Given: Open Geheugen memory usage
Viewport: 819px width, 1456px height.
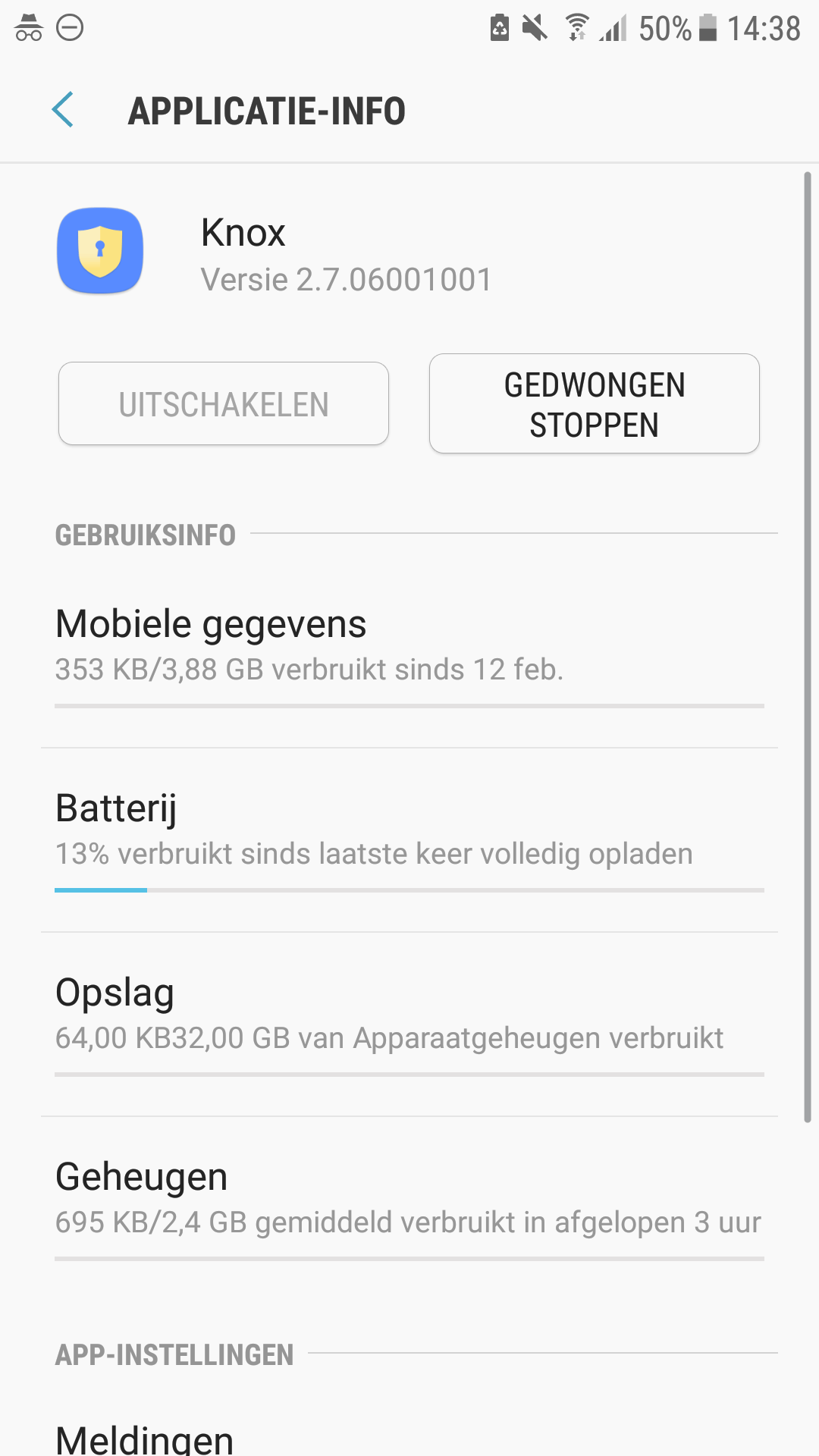Looking at the screenshot, I should (409, 1199).
